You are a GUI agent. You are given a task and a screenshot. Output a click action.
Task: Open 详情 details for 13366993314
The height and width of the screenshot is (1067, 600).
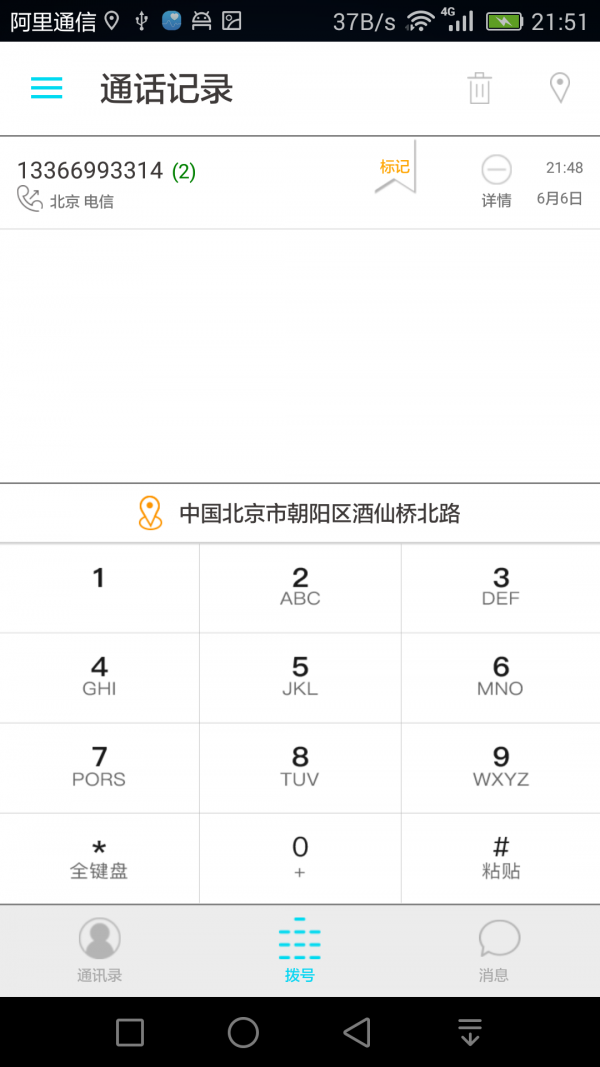pos(496,182)
